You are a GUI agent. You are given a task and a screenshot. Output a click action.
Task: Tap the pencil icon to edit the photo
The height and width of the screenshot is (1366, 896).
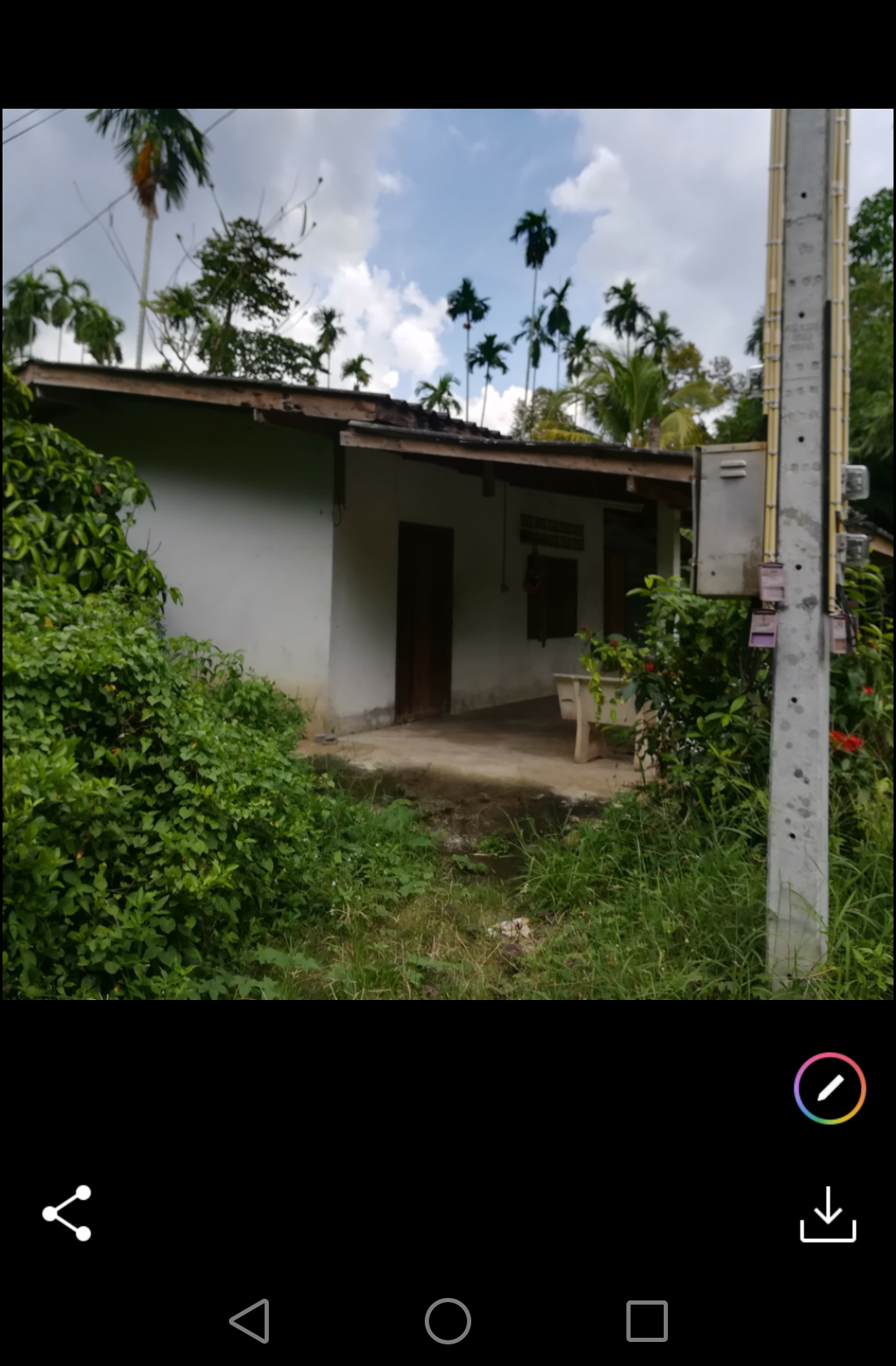pos(830,1088)
